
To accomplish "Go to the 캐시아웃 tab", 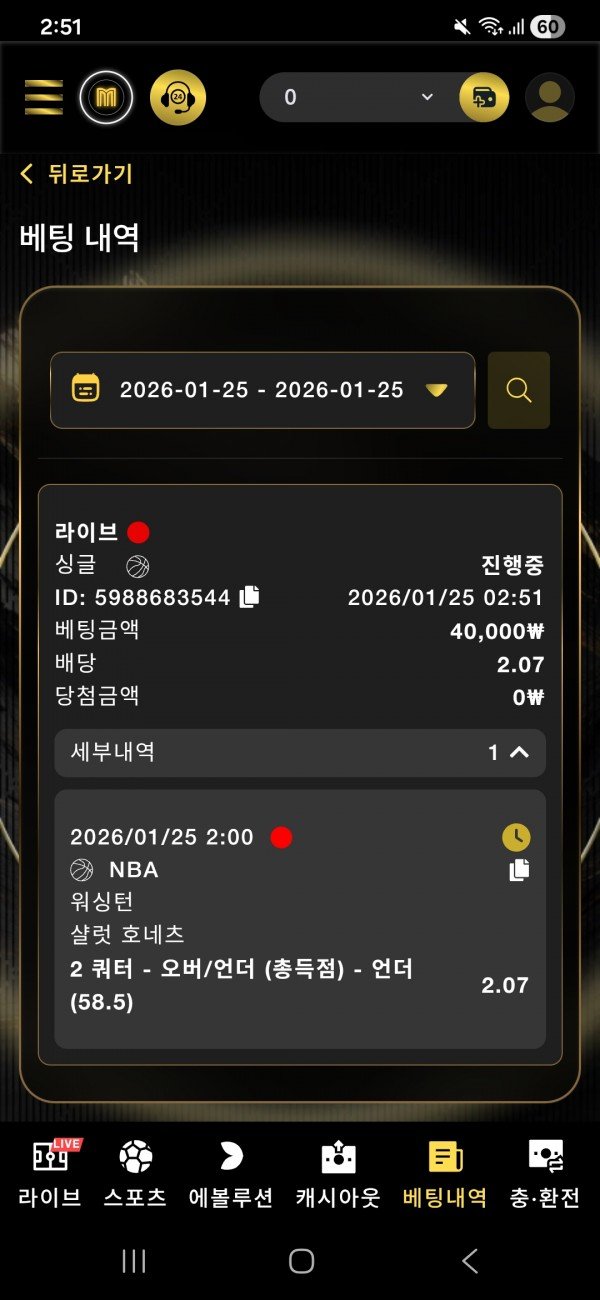I will pos(338,1172).
